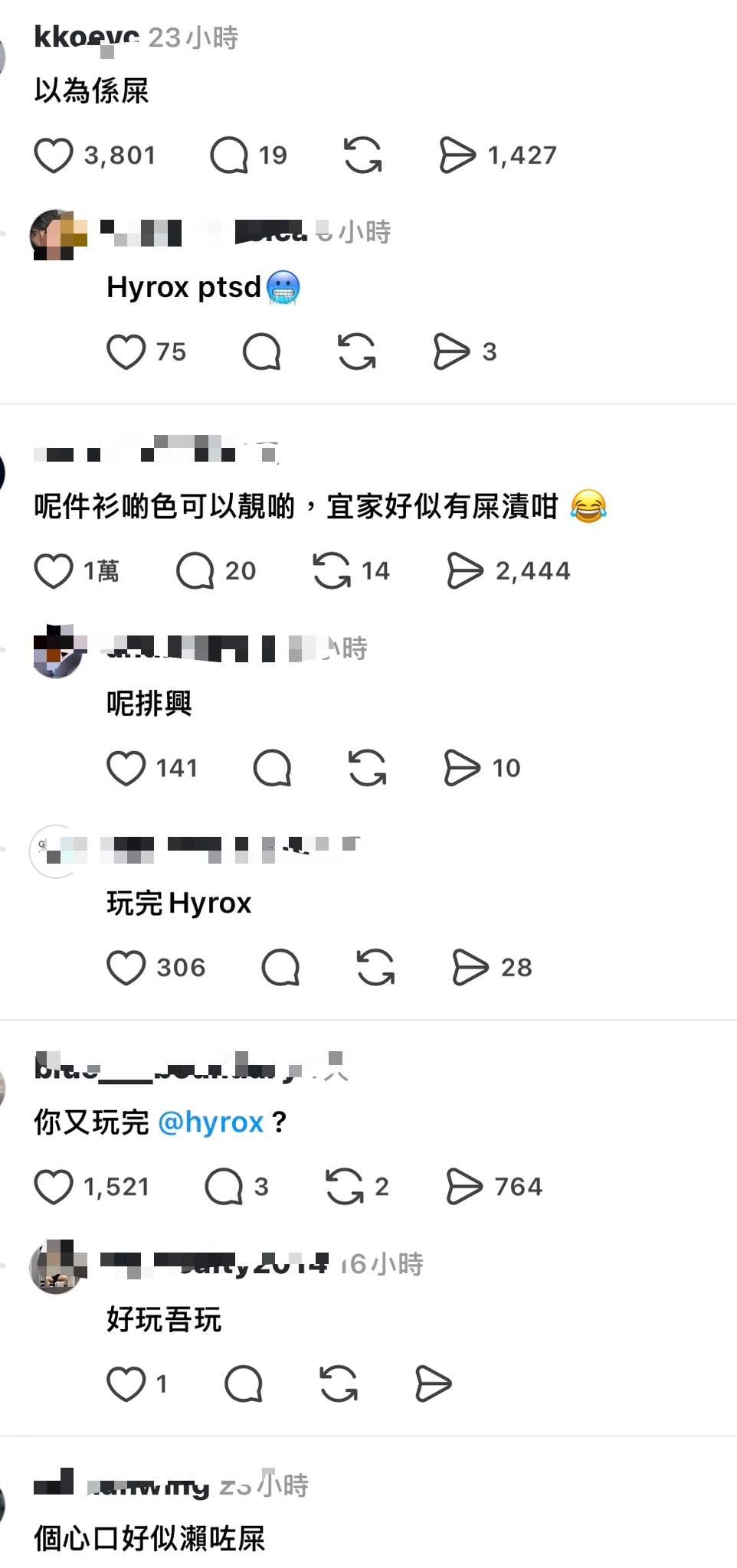
Task: Open the profile picture beside "Hyrox ptsd"
Action: point(55,234)
